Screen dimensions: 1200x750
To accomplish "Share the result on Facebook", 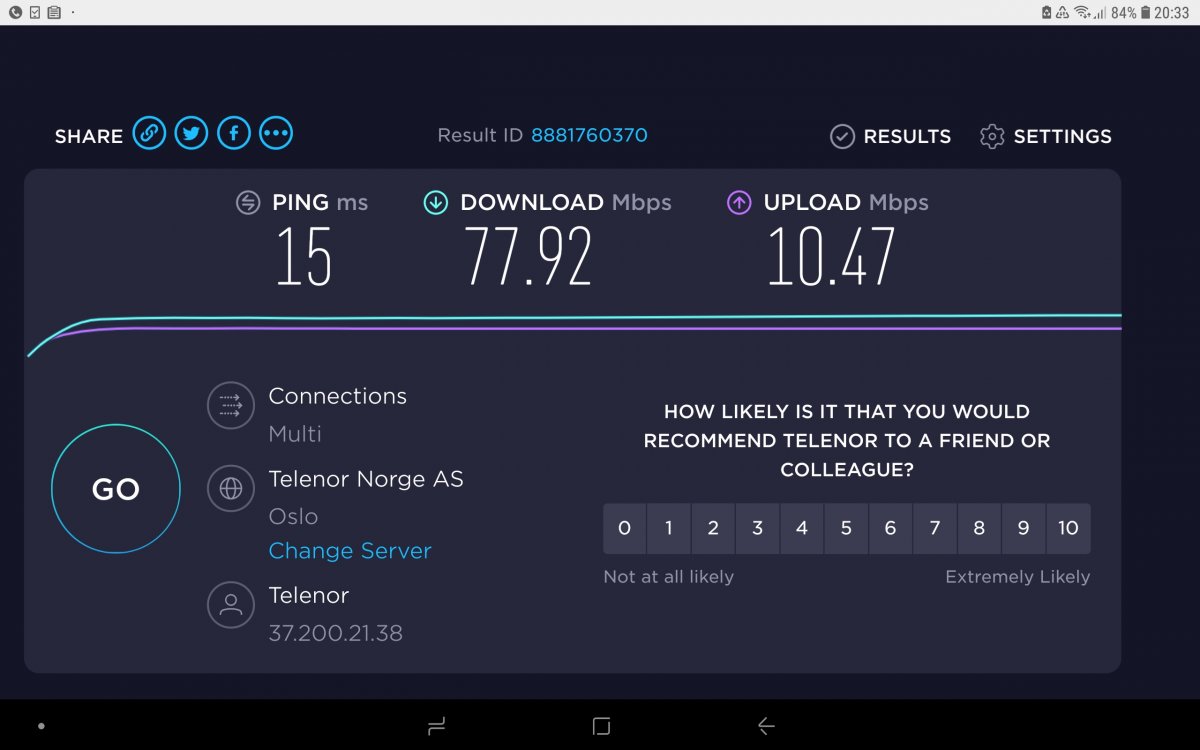I will (x=234, y=133).
